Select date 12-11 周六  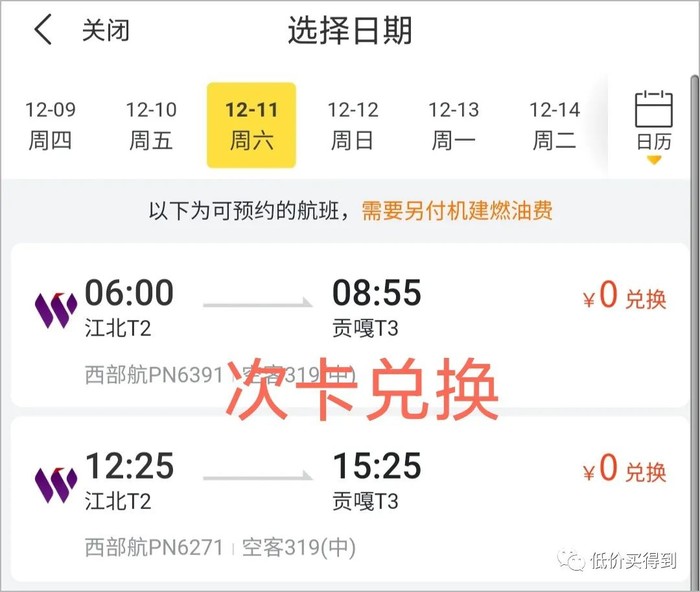[252, 125]
